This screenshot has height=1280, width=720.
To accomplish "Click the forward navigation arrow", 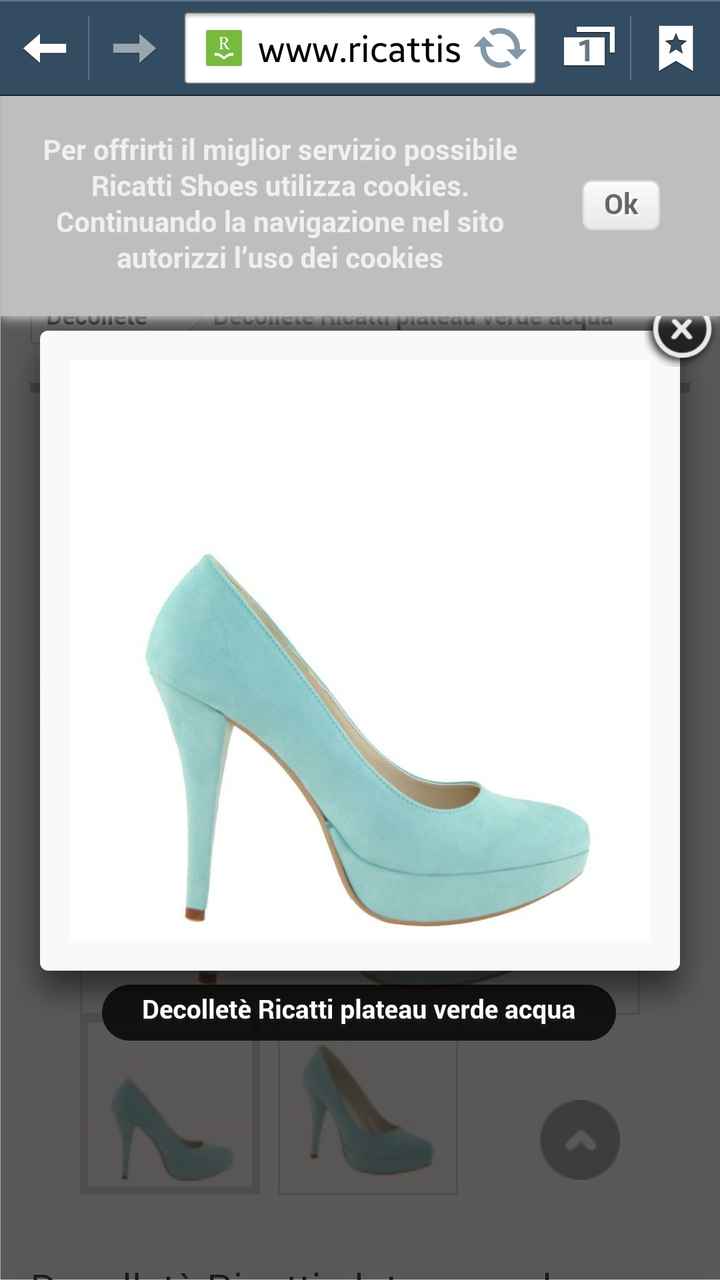I will click(133, 47).
